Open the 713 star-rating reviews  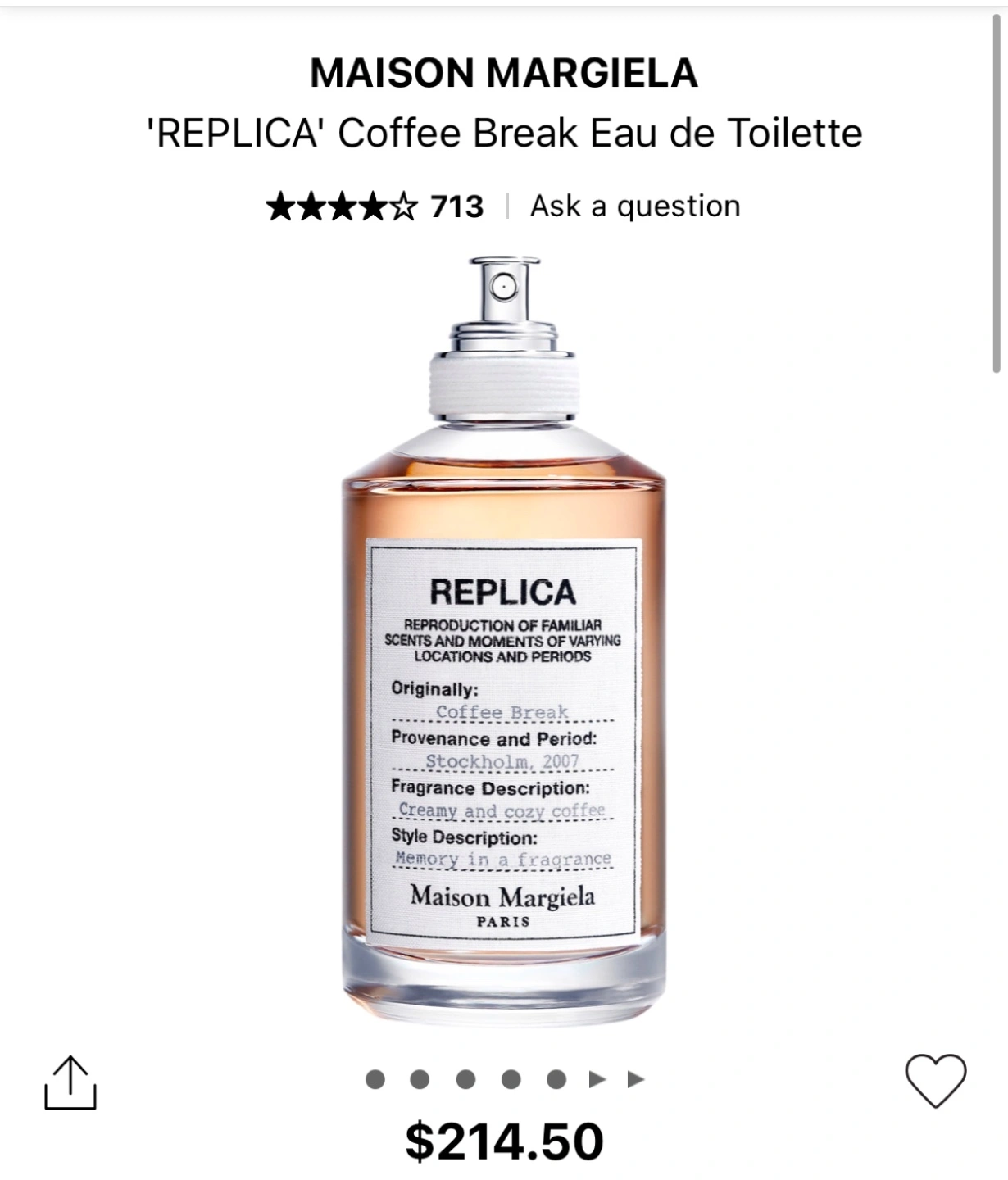tap(375, 206)
